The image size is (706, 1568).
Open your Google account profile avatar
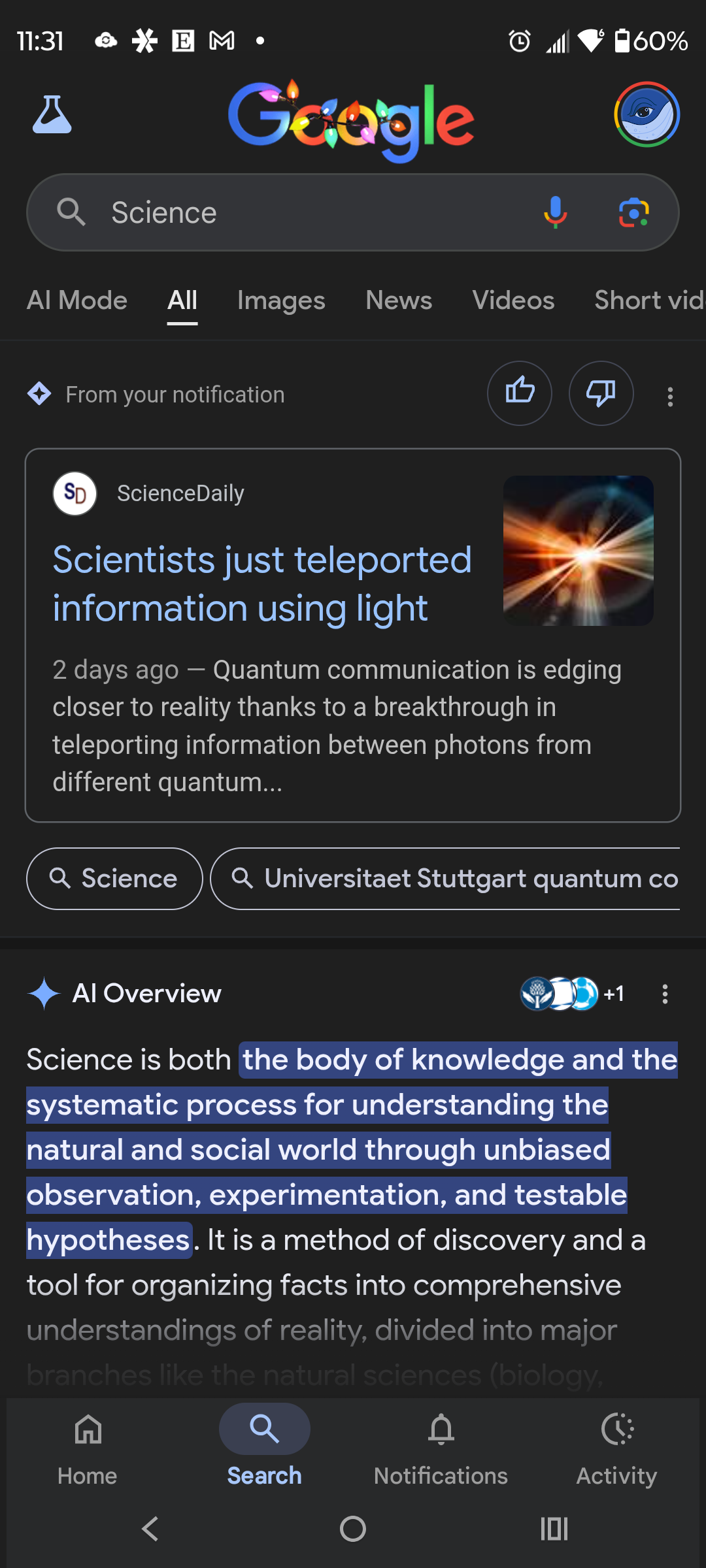(x=647, y=114)
